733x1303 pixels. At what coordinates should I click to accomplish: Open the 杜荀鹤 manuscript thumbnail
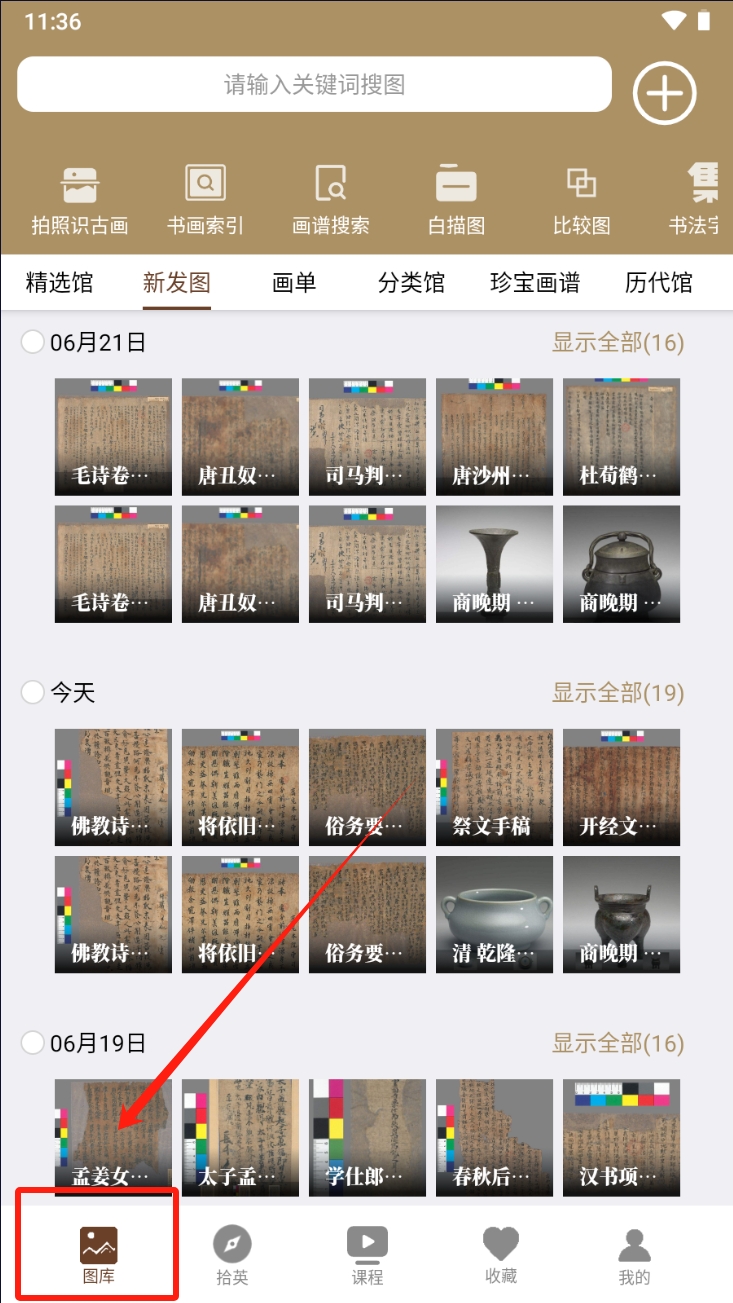[x=621, y=437]
